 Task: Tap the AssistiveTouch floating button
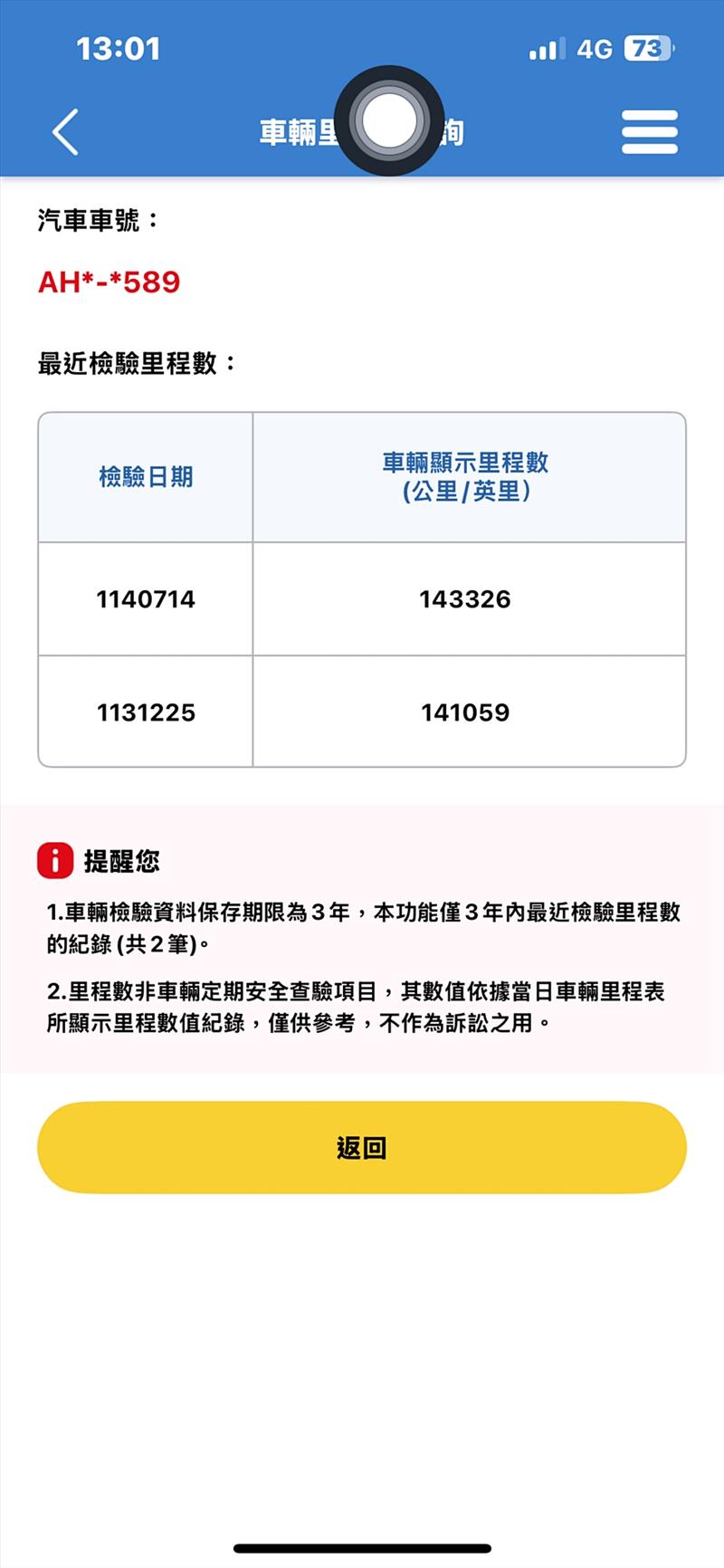389,120
